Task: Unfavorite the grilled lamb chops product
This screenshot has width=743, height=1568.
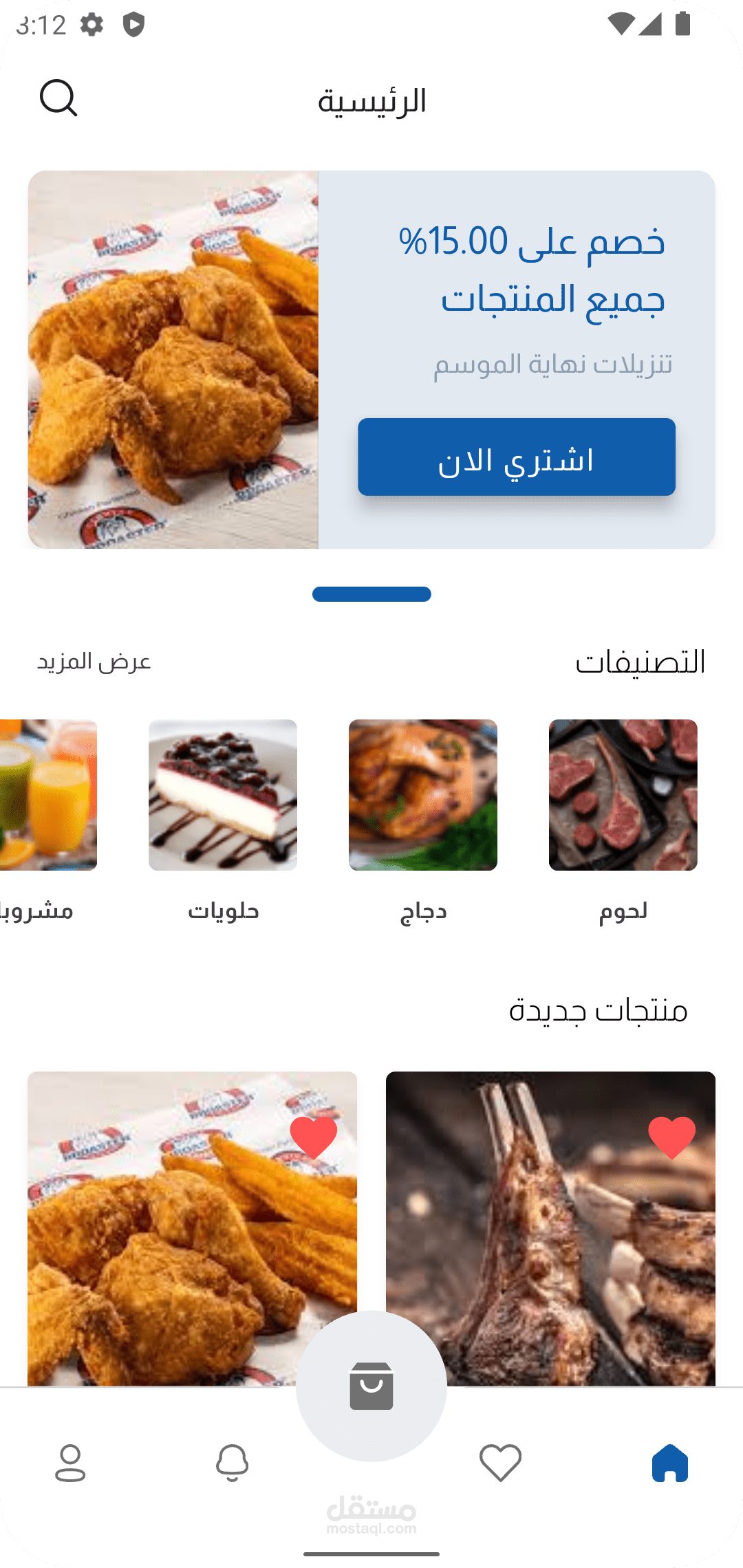Action: coord(672,1137)
